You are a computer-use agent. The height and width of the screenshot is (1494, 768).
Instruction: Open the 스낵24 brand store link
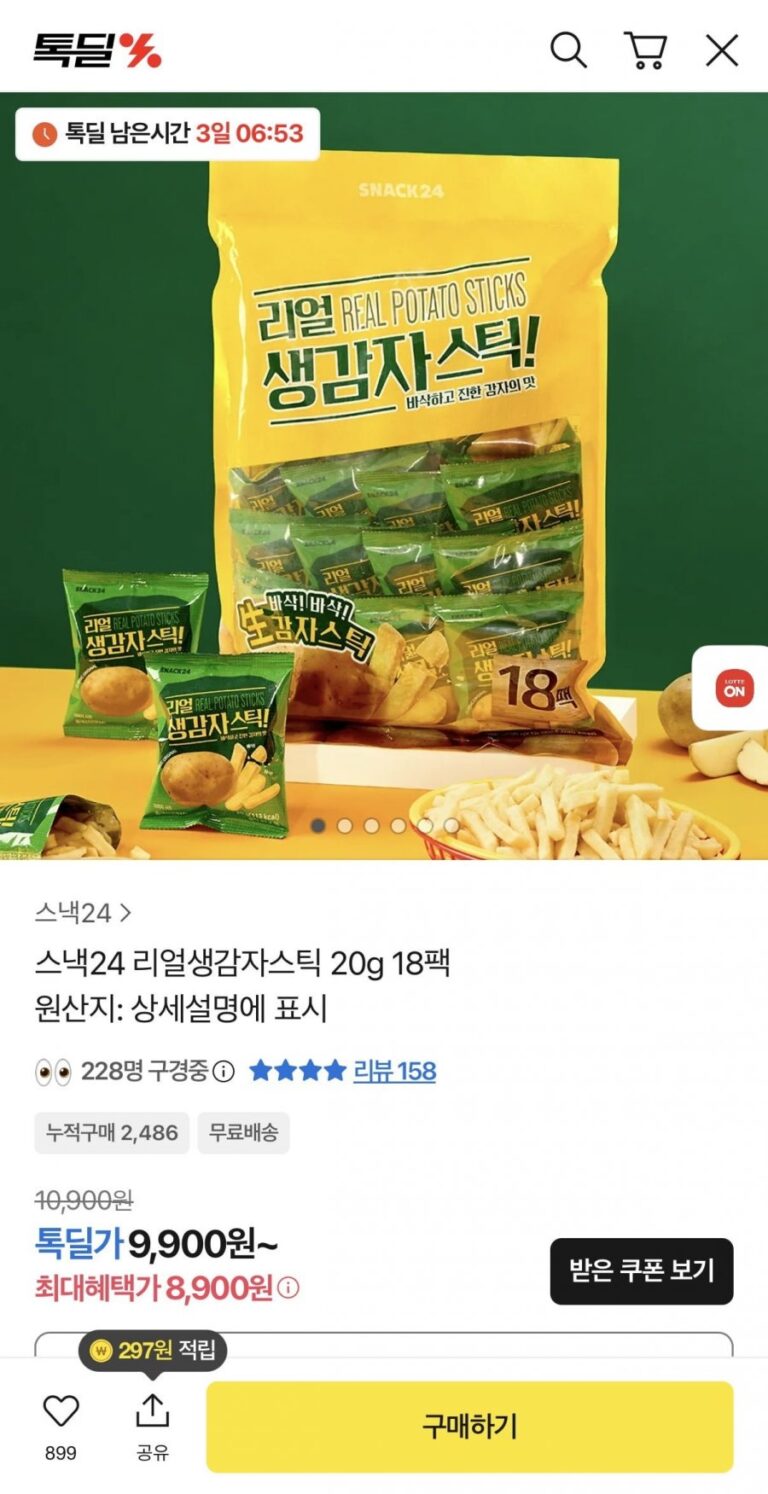point(82,912)
